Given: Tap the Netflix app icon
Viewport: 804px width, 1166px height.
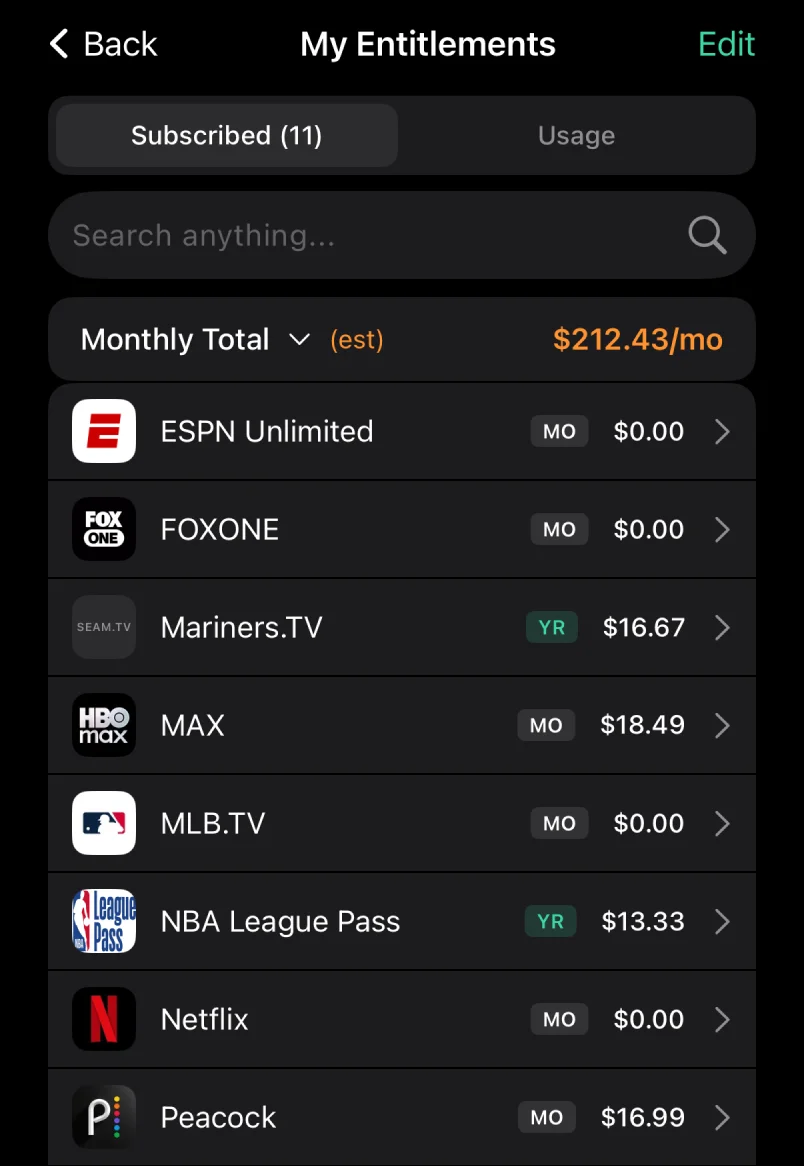Looking at the screenshot, I should [x=103, y=1019].
